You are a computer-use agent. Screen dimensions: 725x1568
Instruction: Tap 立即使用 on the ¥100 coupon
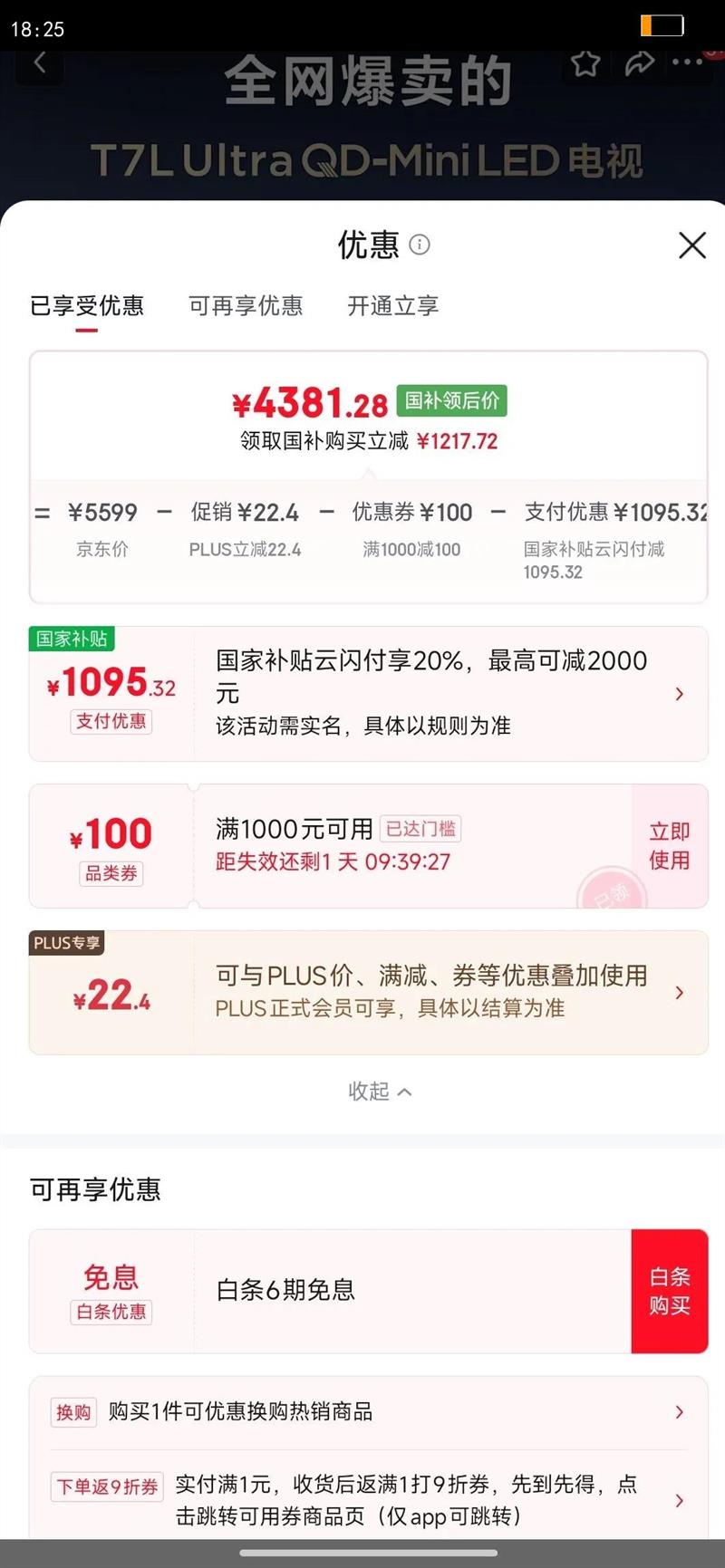click(670, 846)
